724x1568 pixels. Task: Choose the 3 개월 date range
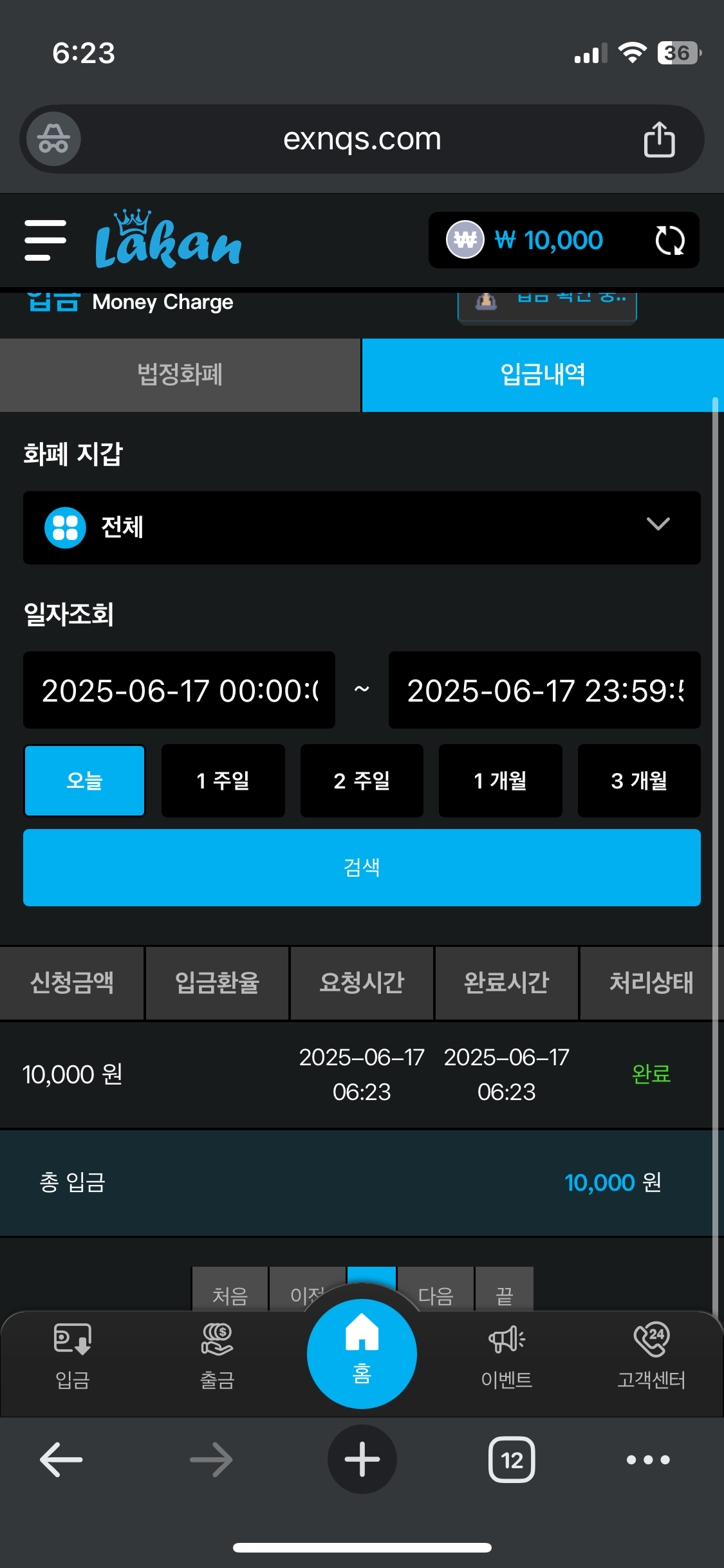click(x=639, y=781)
